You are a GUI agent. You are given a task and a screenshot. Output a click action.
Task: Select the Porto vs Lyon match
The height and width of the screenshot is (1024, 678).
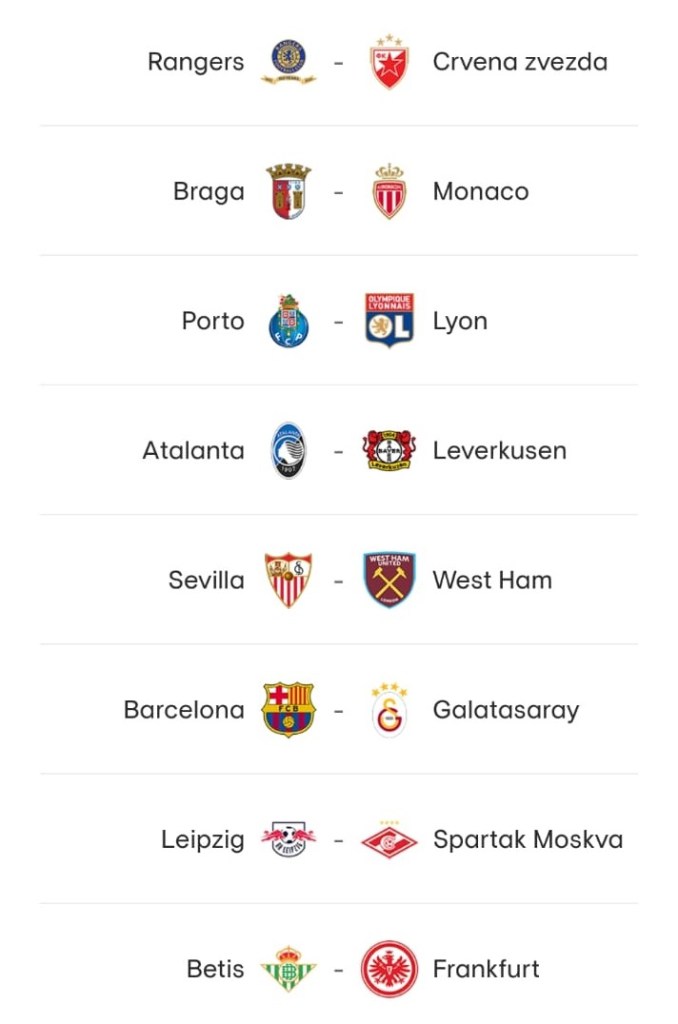339,321
